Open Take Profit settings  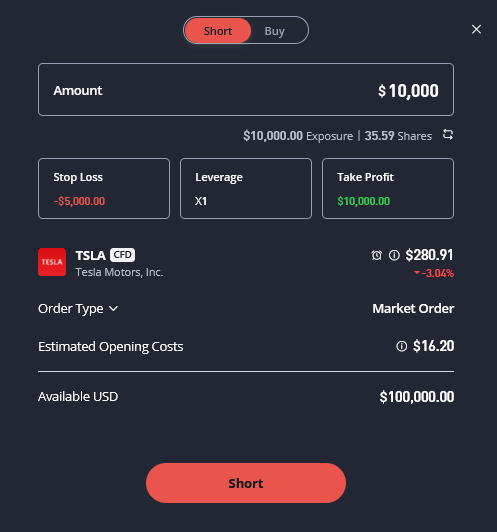[x=388, y=188]
